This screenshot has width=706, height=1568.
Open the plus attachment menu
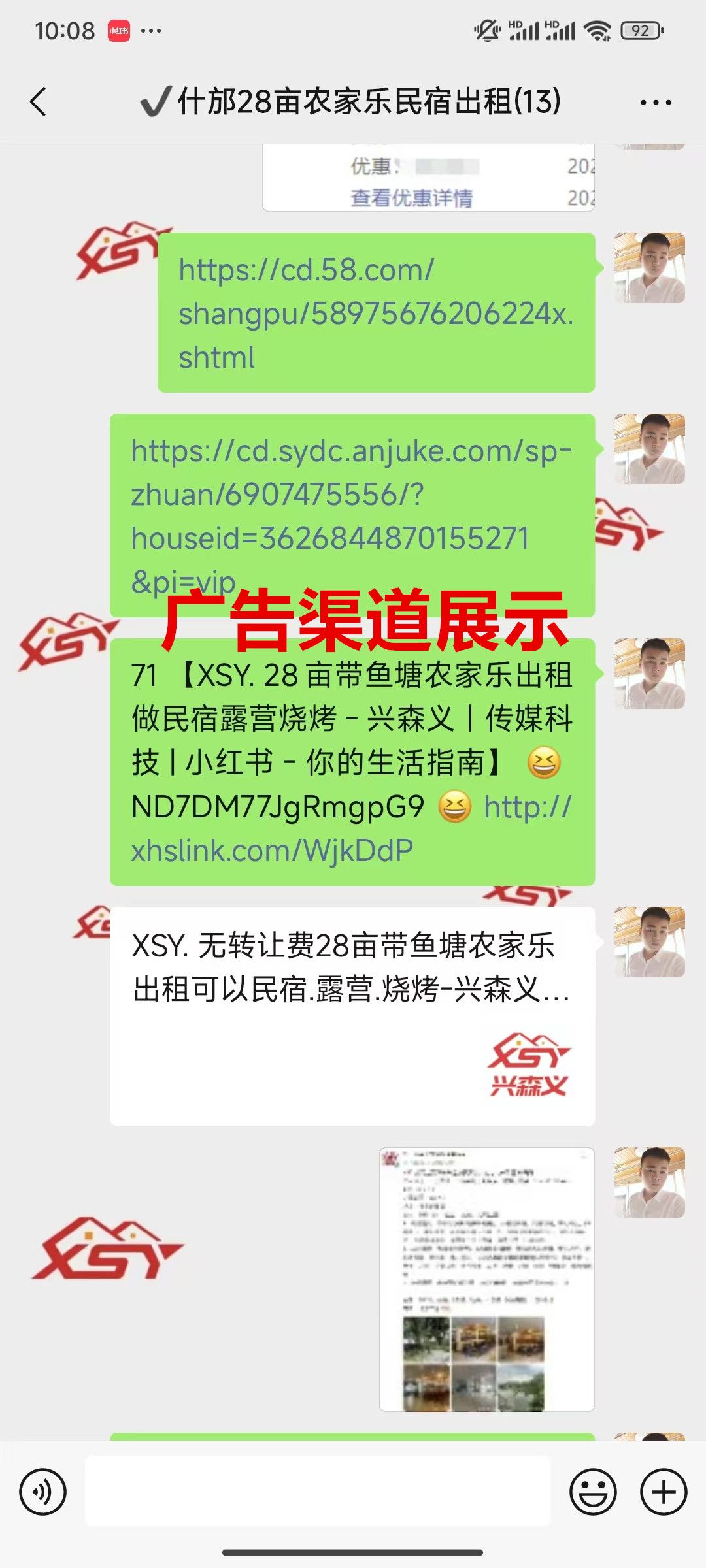663,1492
